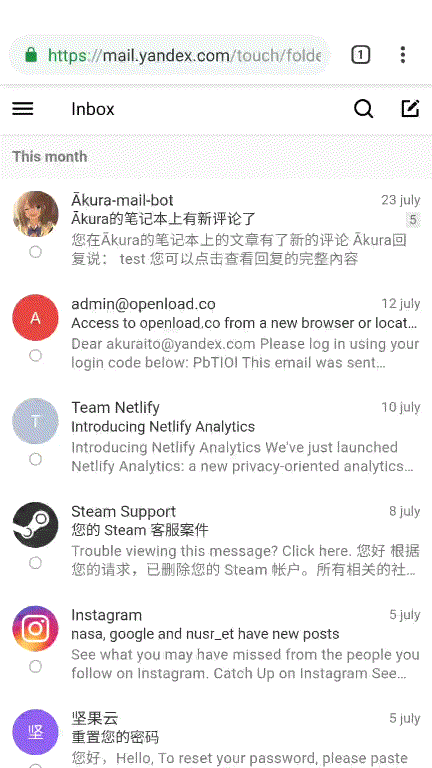The height and width of the screenshot is (768, 432).
Task: Select the Team Netlify message checkbox
Action: (35, 459)
